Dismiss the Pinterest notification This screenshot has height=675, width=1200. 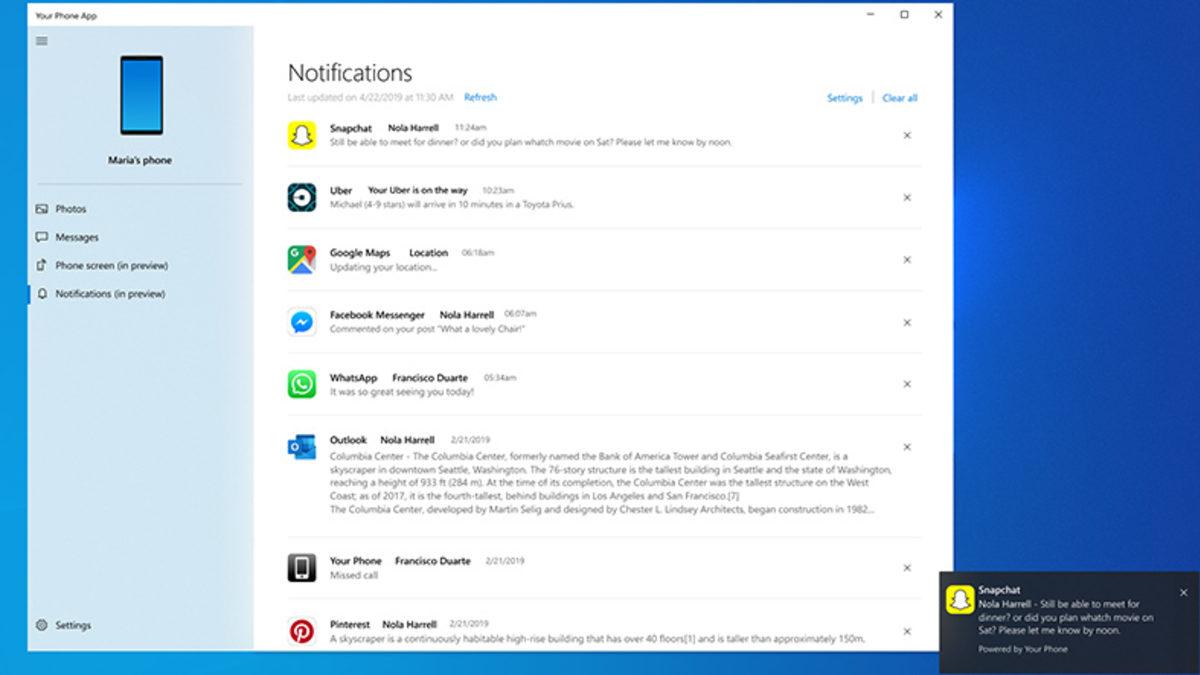pos(907,631)
